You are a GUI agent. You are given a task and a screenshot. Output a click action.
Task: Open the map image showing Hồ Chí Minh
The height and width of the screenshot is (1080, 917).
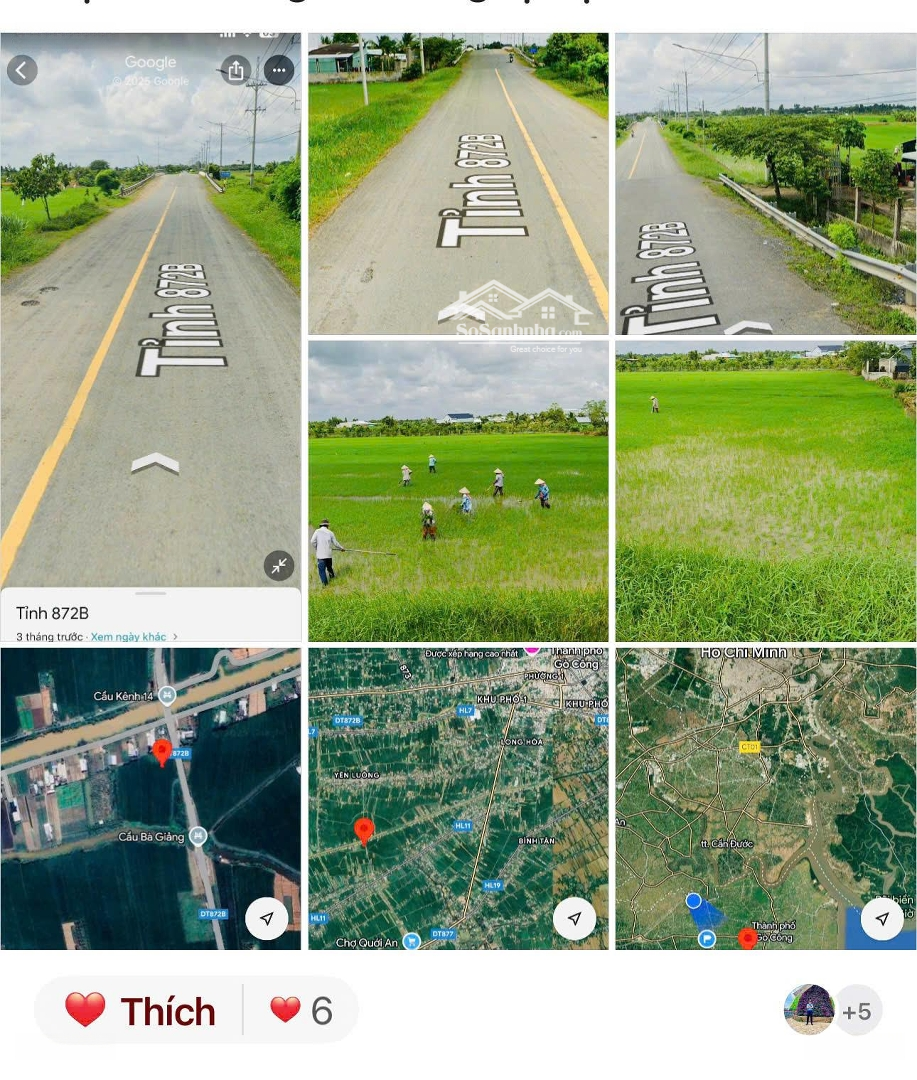tap(765, 798)
